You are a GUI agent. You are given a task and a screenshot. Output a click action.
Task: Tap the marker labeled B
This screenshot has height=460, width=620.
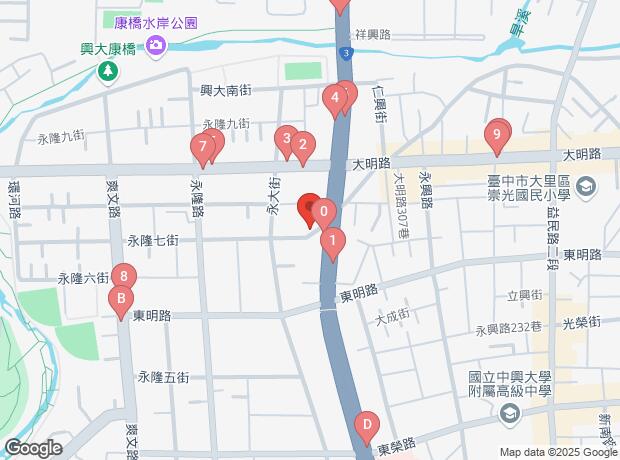tap(121, 298)
